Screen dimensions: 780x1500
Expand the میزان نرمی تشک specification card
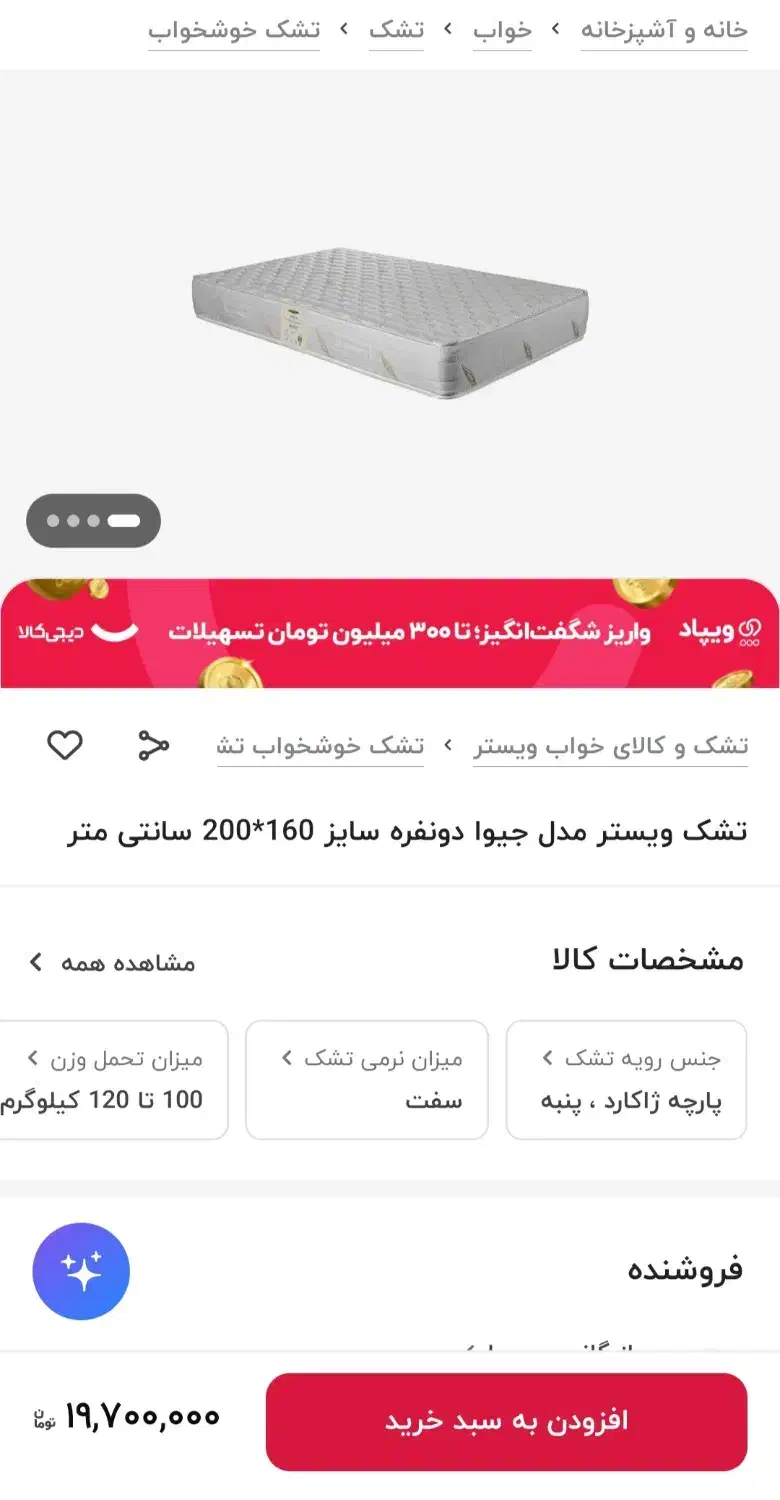point(366,1080)
